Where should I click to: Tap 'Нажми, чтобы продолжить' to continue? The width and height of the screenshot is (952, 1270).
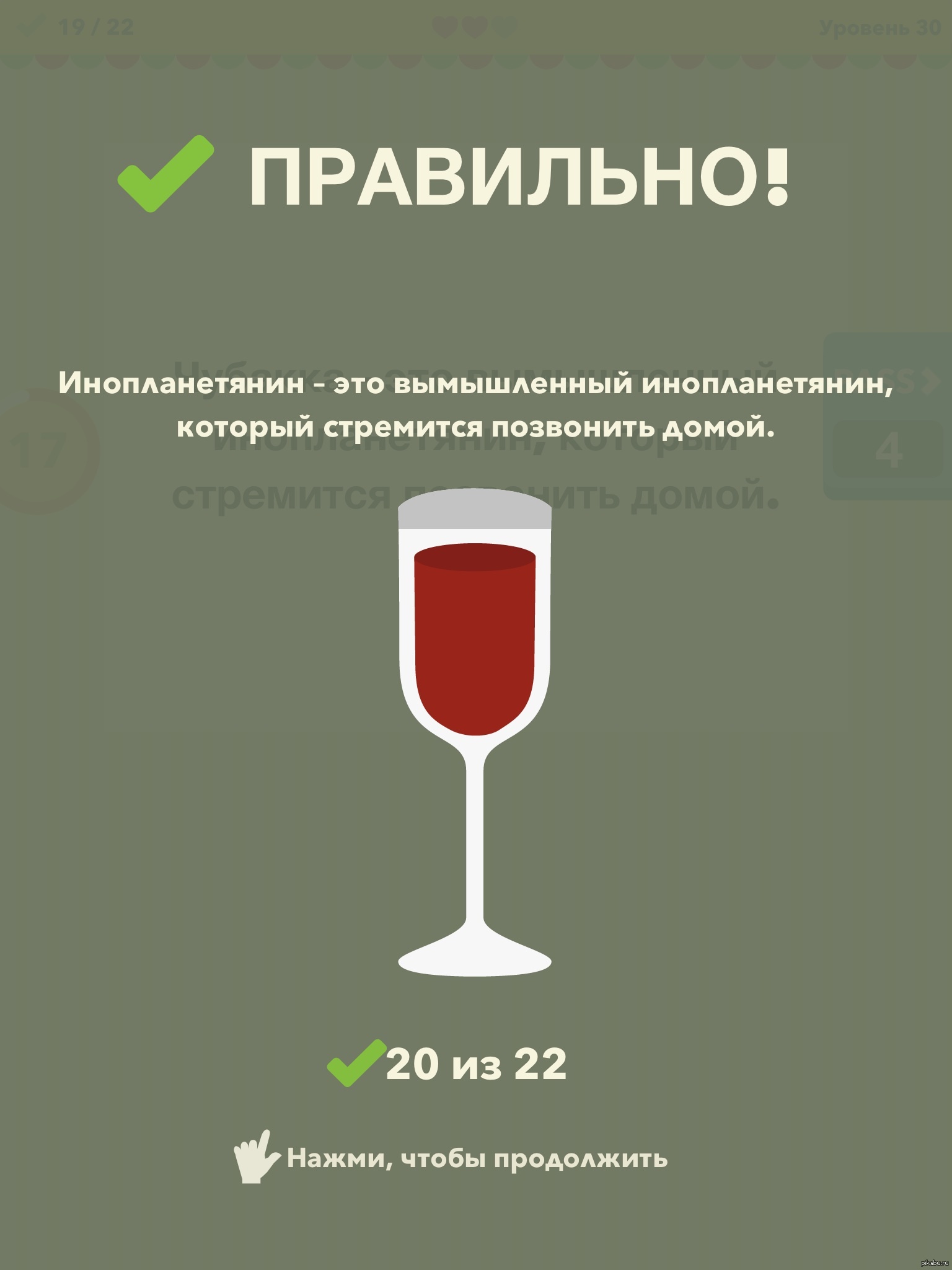pos(476,1158)
